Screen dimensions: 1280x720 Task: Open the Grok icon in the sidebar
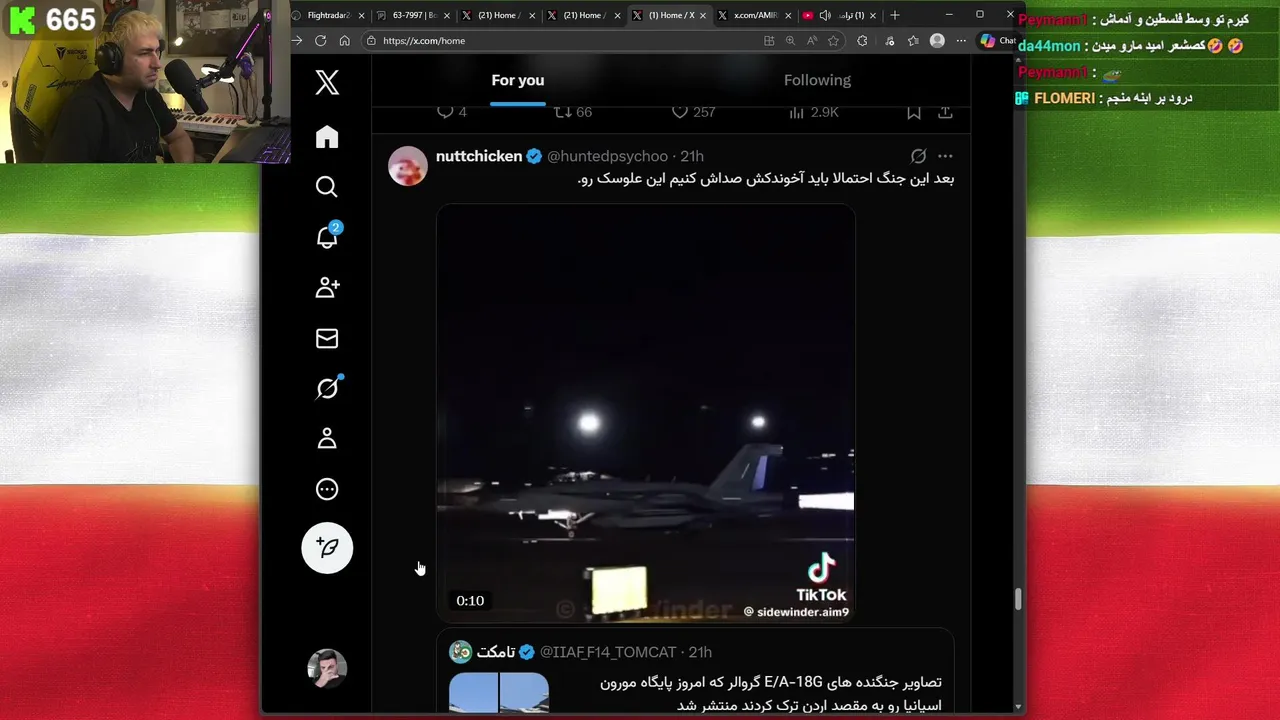coord(327,388)
